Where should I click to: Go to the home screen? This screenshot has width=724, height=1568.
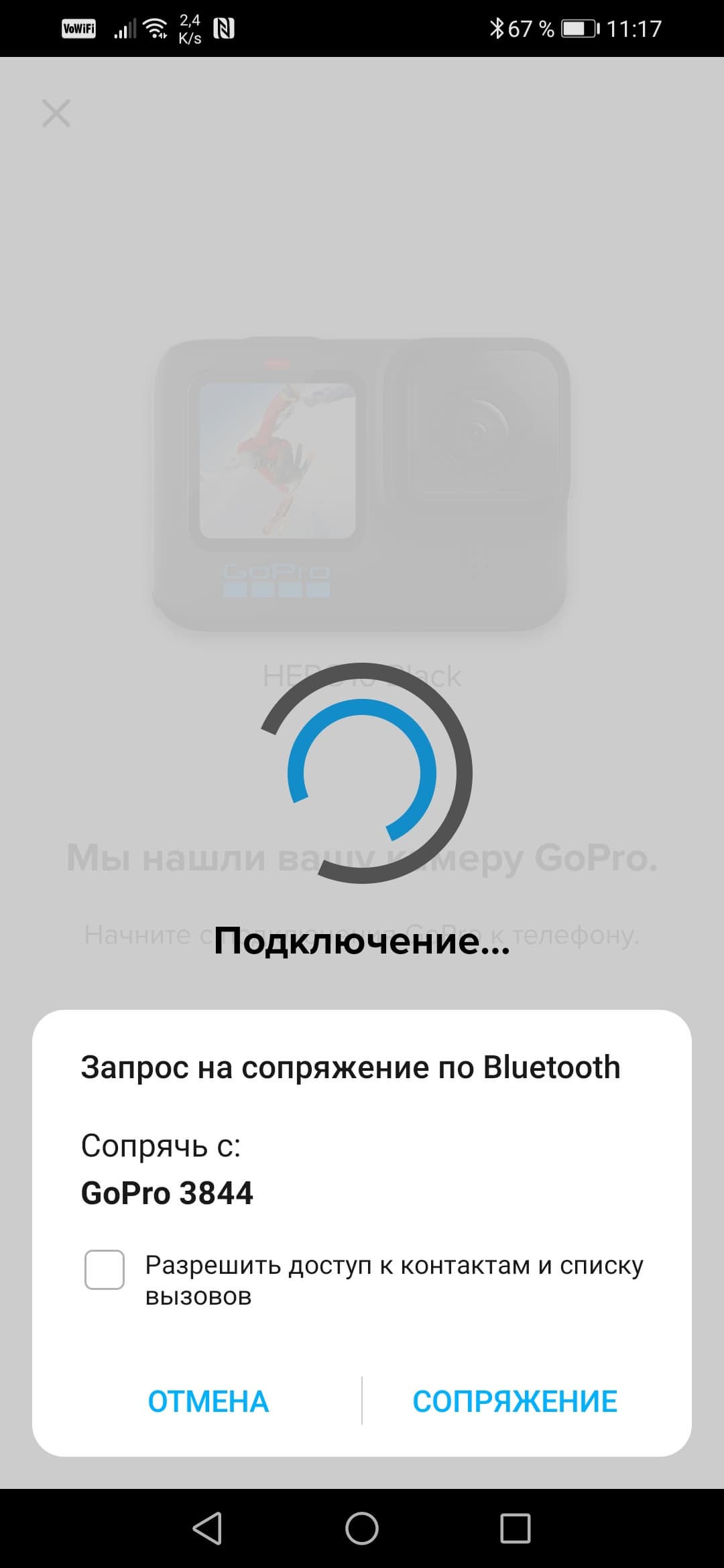[362, 1528]
